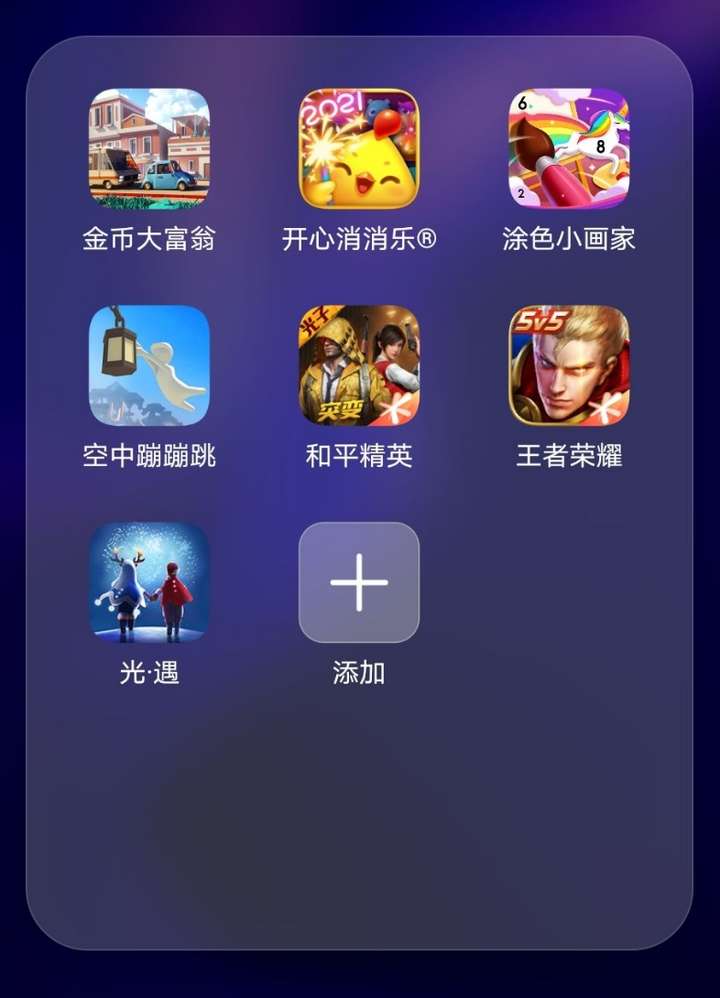Tap the 添加 plus button
720x998 pixels.
coord(359,582)
